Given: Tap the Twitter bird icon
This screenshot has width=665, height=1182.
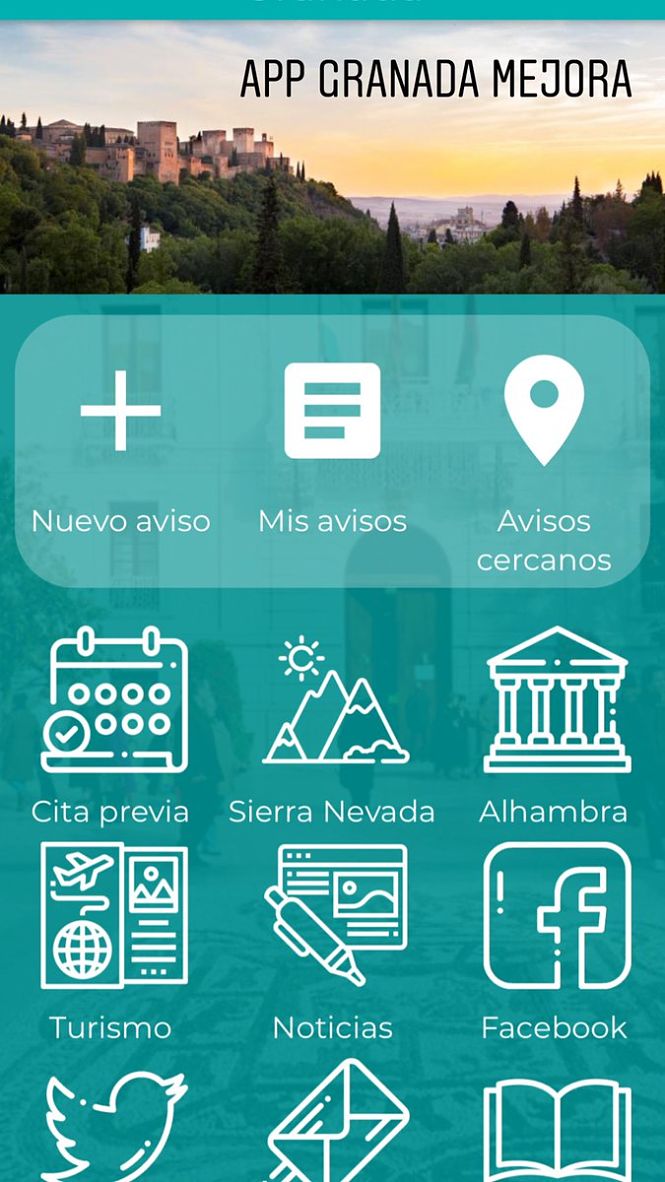Looking at the screenshot, I should [x=114, y=1126].
